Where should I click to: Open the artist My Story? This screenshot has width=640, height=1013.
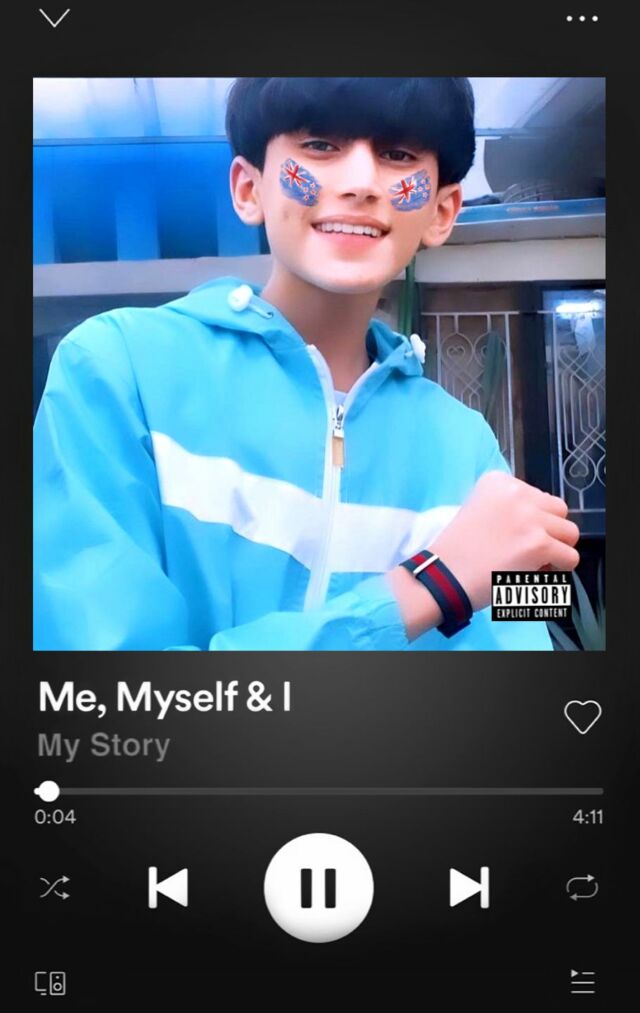[104, 746]
